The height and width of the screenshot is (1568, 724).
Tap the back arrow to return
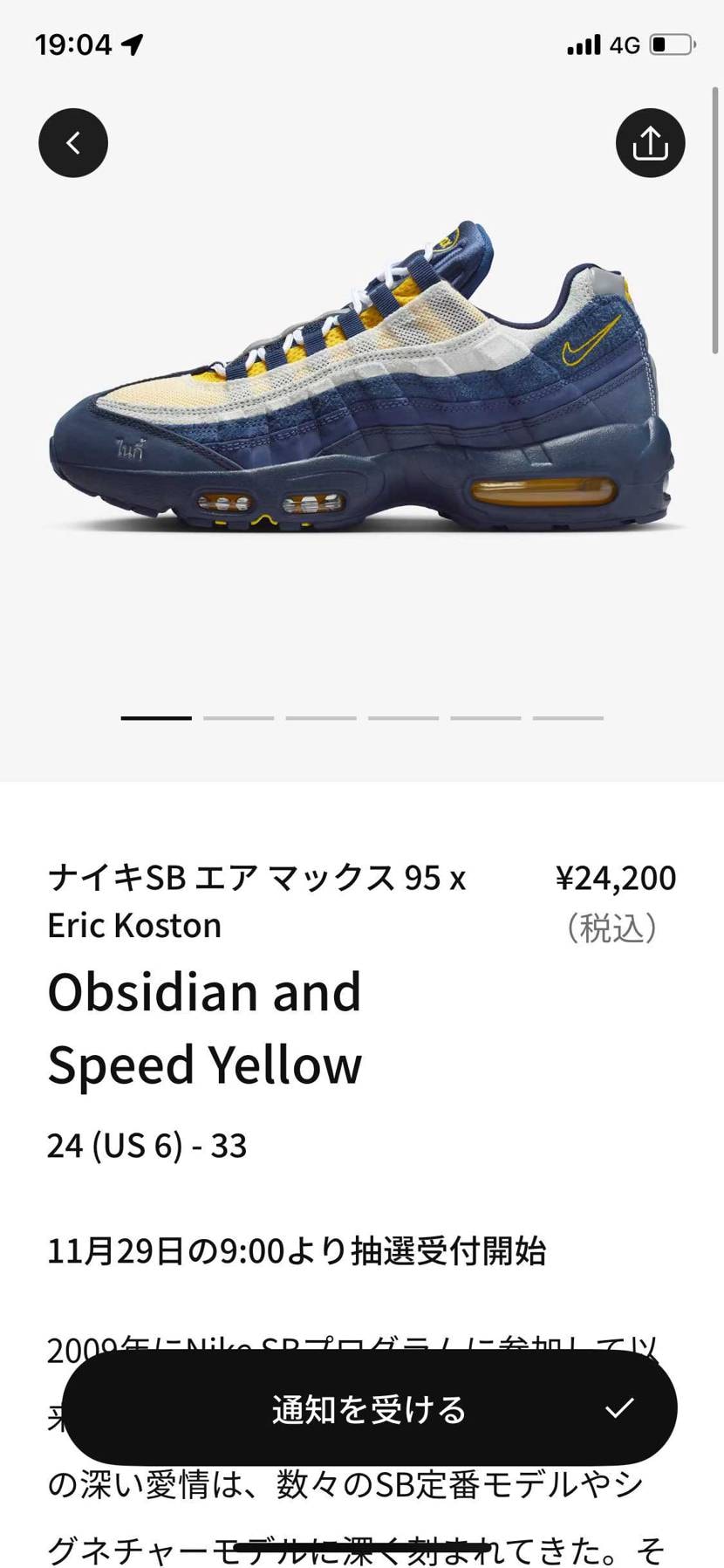point(72,142)
